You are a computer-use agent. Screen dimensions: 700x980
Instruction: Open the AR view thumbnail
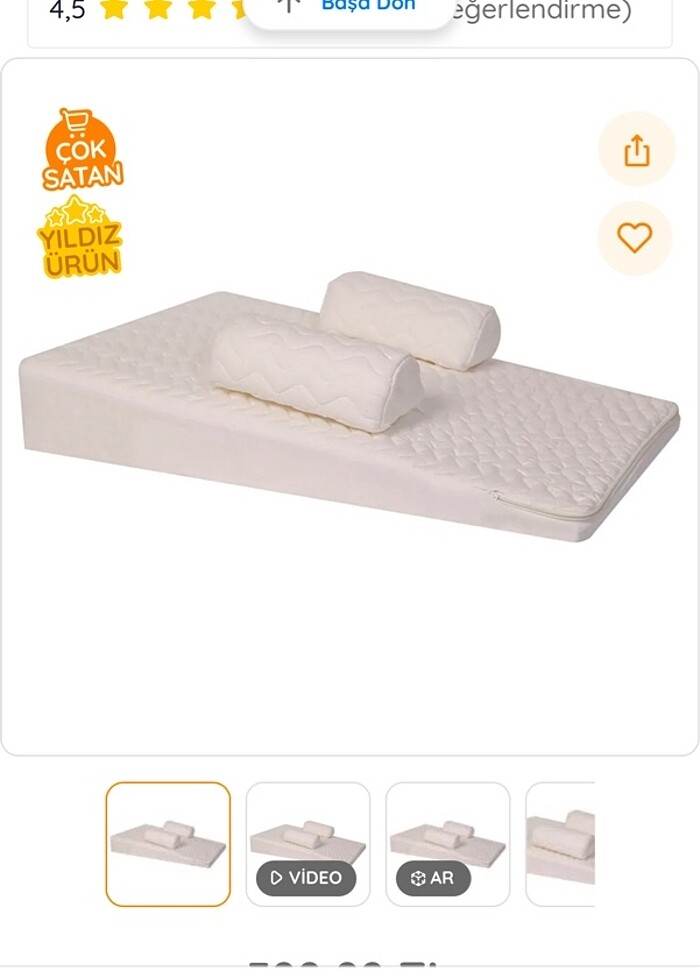point(447,844)
